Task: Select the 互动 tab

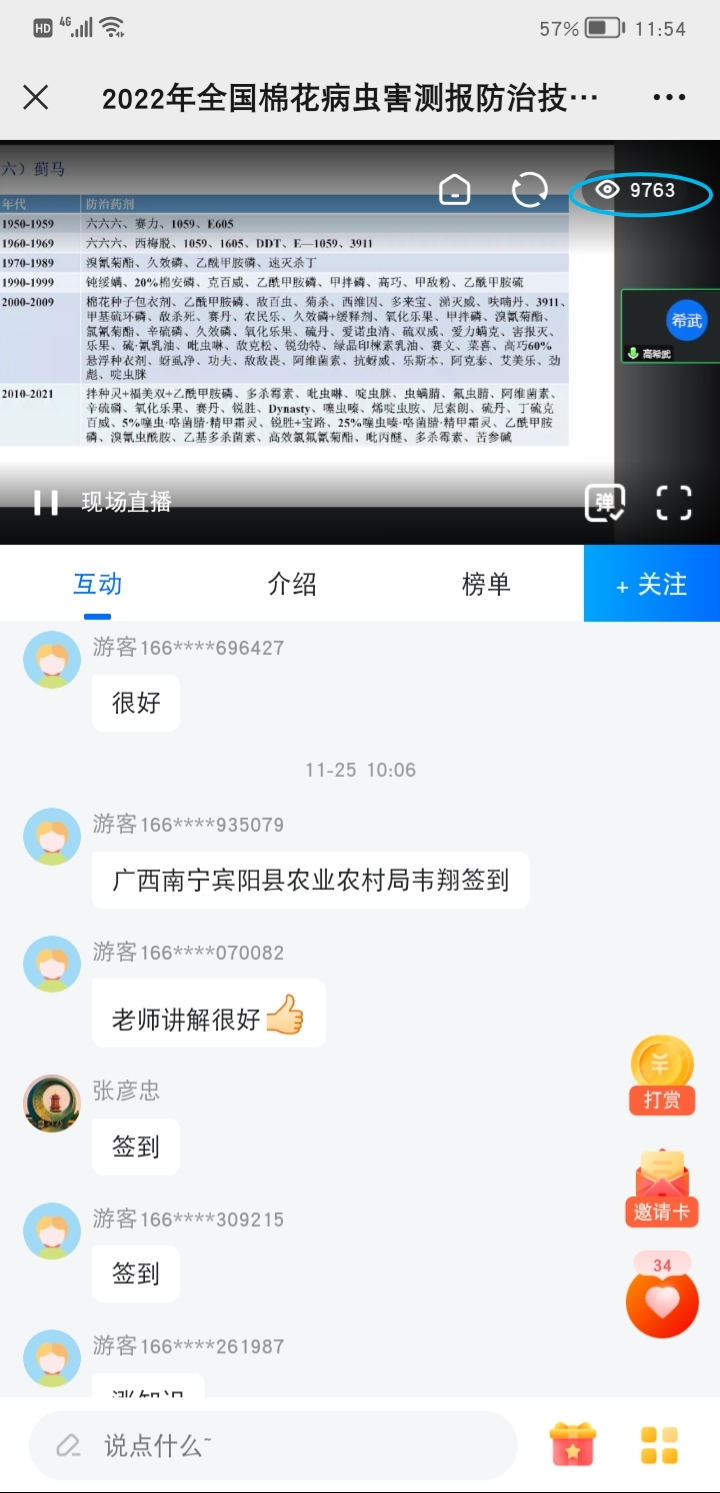Action: coord(98,584)
